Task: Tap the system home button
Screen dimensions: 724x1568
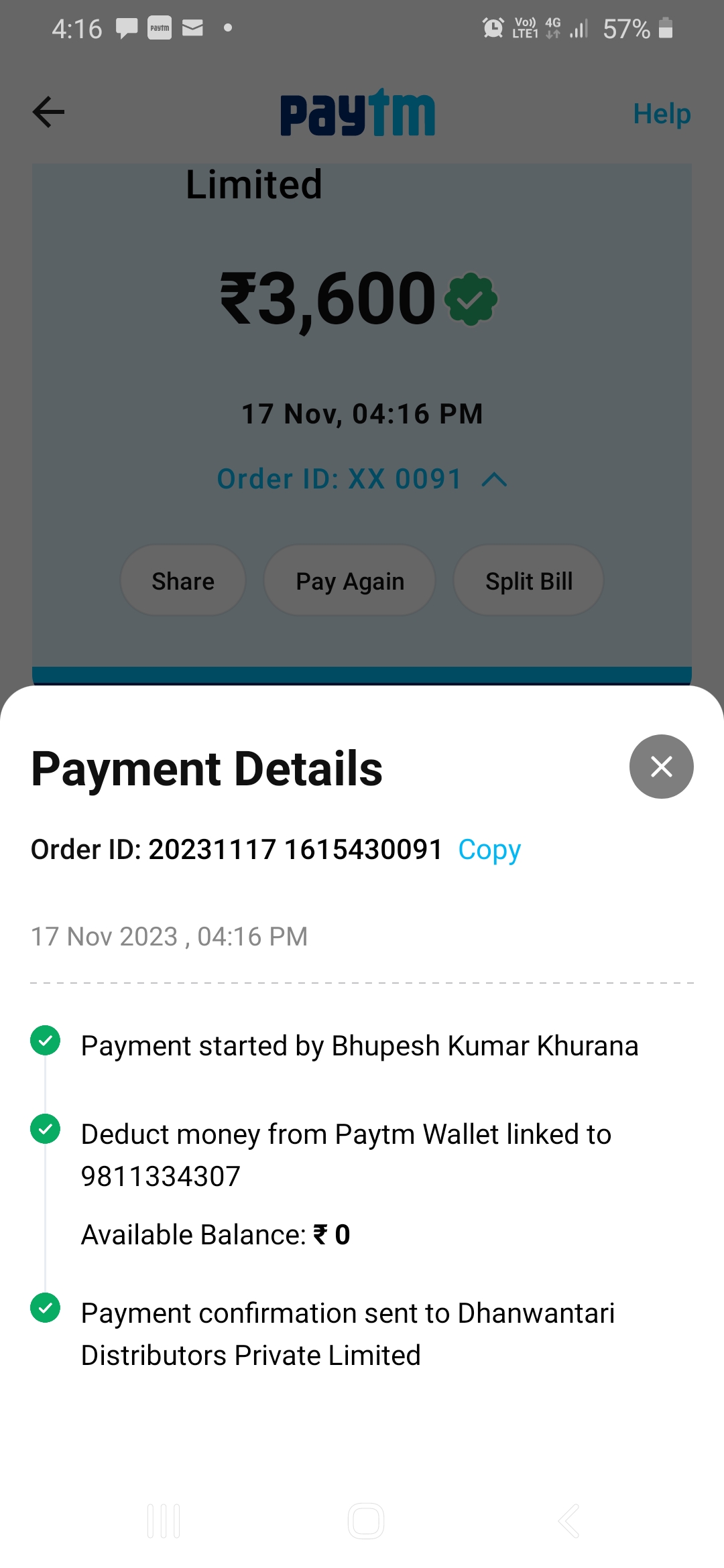Action: [366, 1520]
